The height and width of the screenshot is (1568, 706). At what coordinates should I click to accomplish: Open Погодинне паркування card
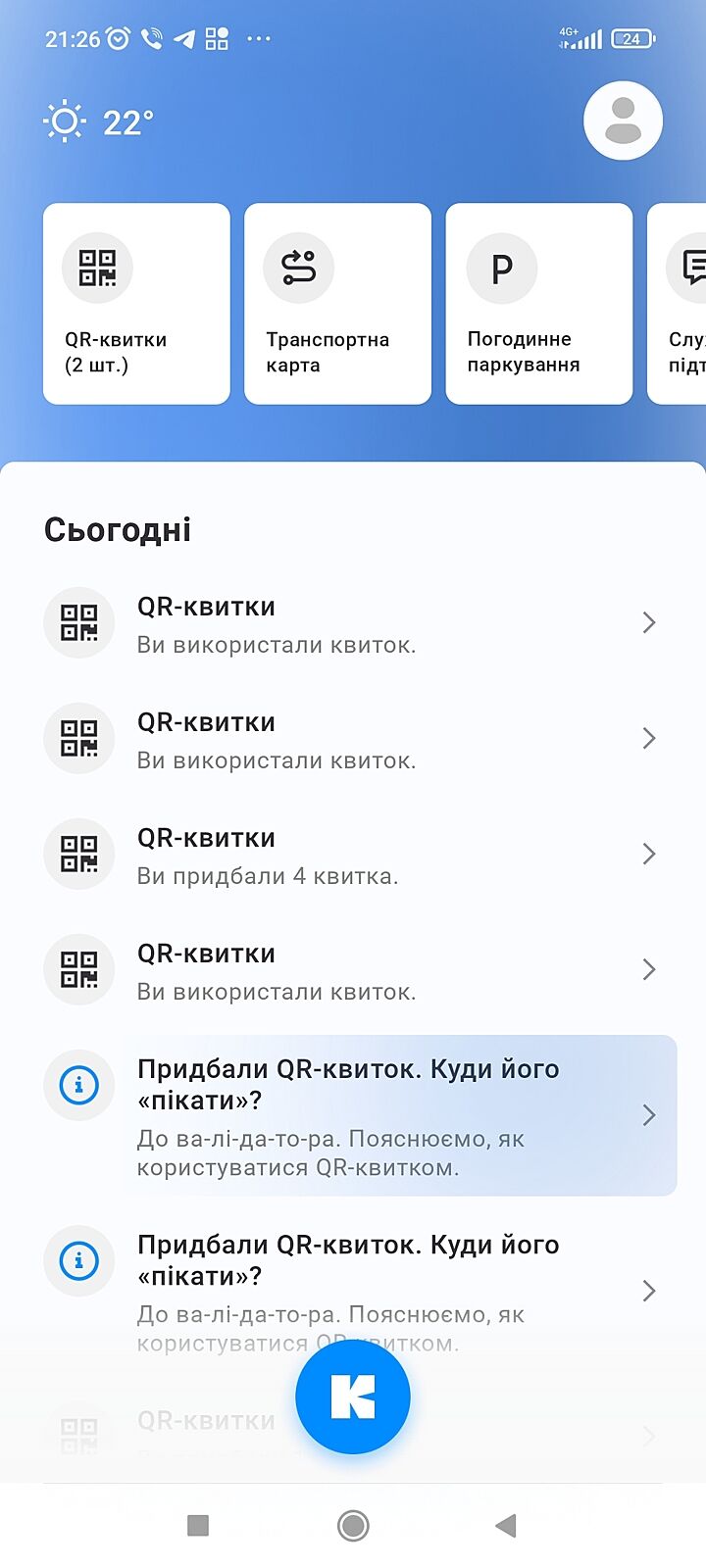[538, 303]
